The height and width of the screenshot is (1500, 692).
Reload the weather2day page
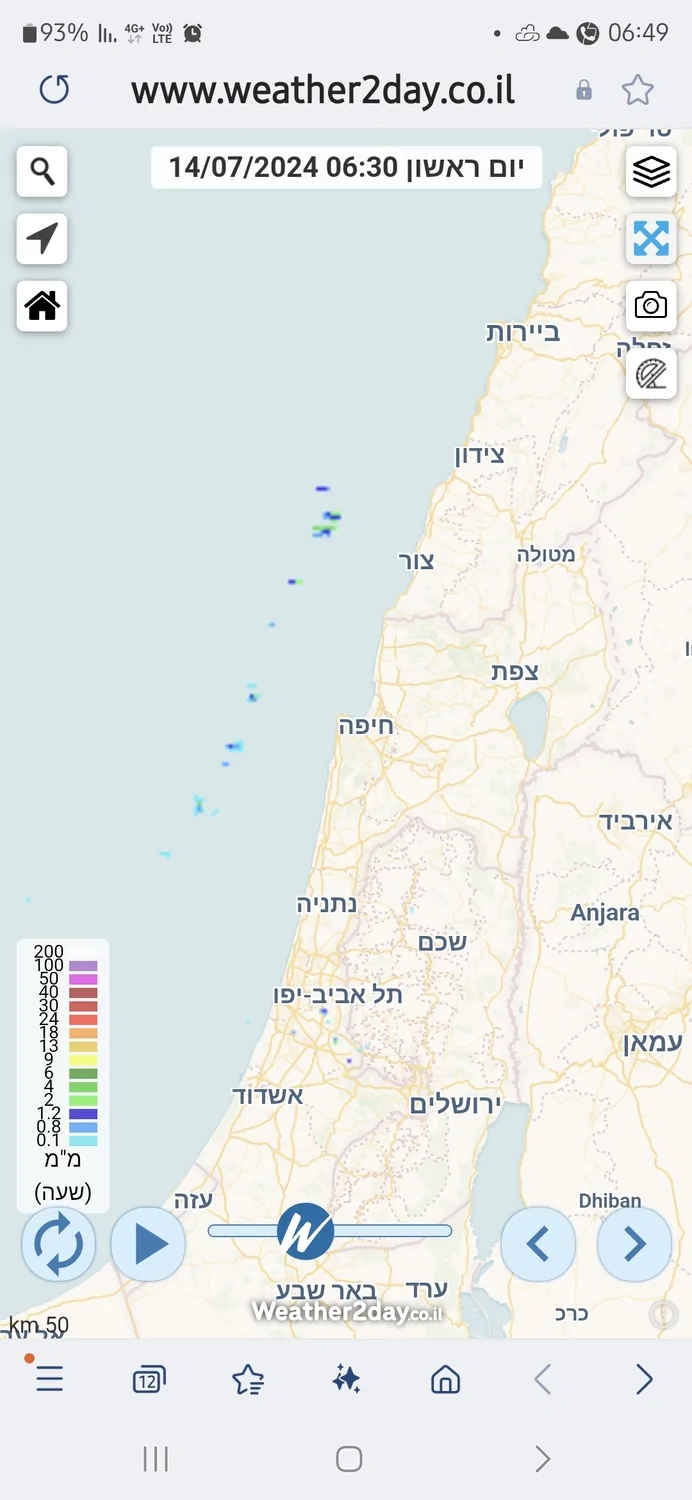54,91
